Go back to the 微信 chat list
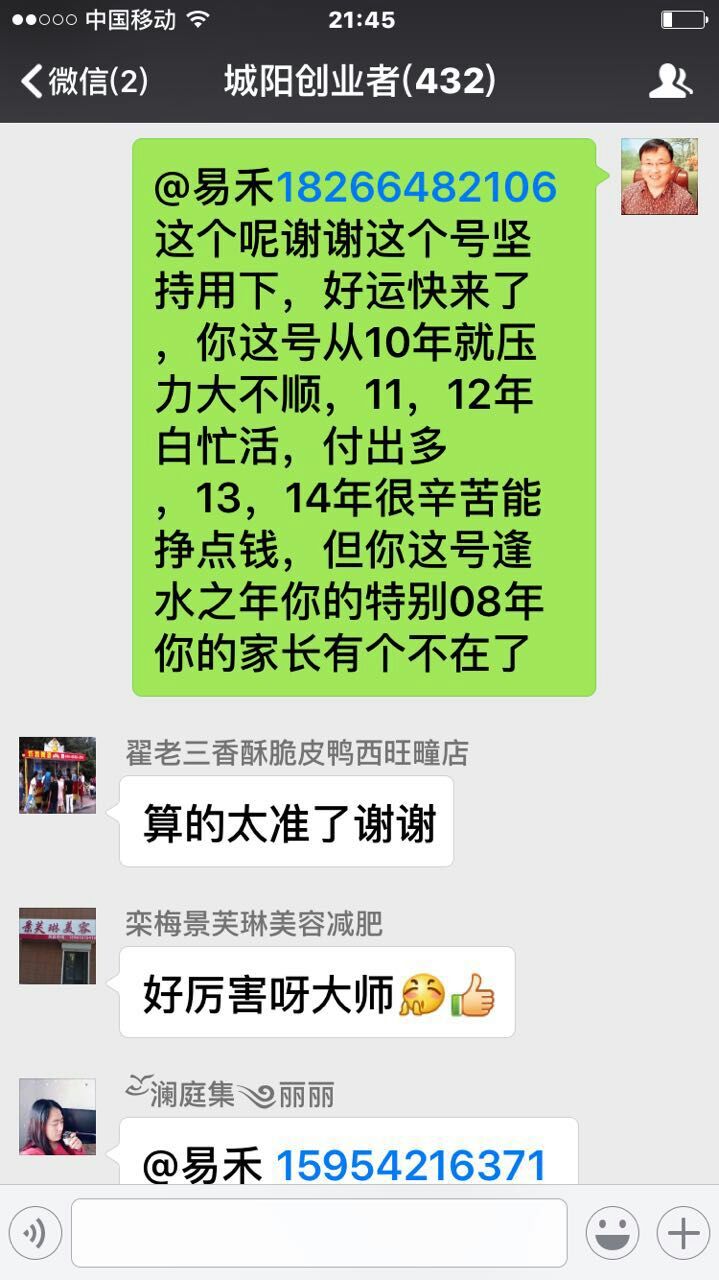Image resolution: width=719 pixels, height=1280 pixels. (x=84, y=82)
